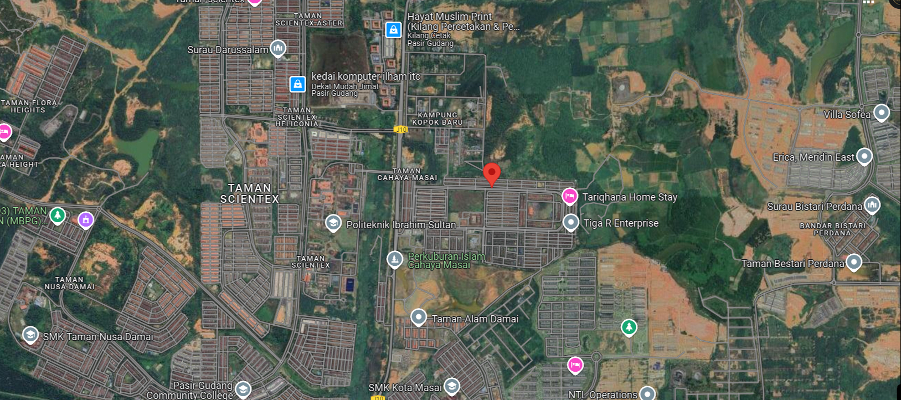The width and height of the screenshot is (901, 400).
Task: Open the Erica Meridin East marker
Action: pos(865,156)
